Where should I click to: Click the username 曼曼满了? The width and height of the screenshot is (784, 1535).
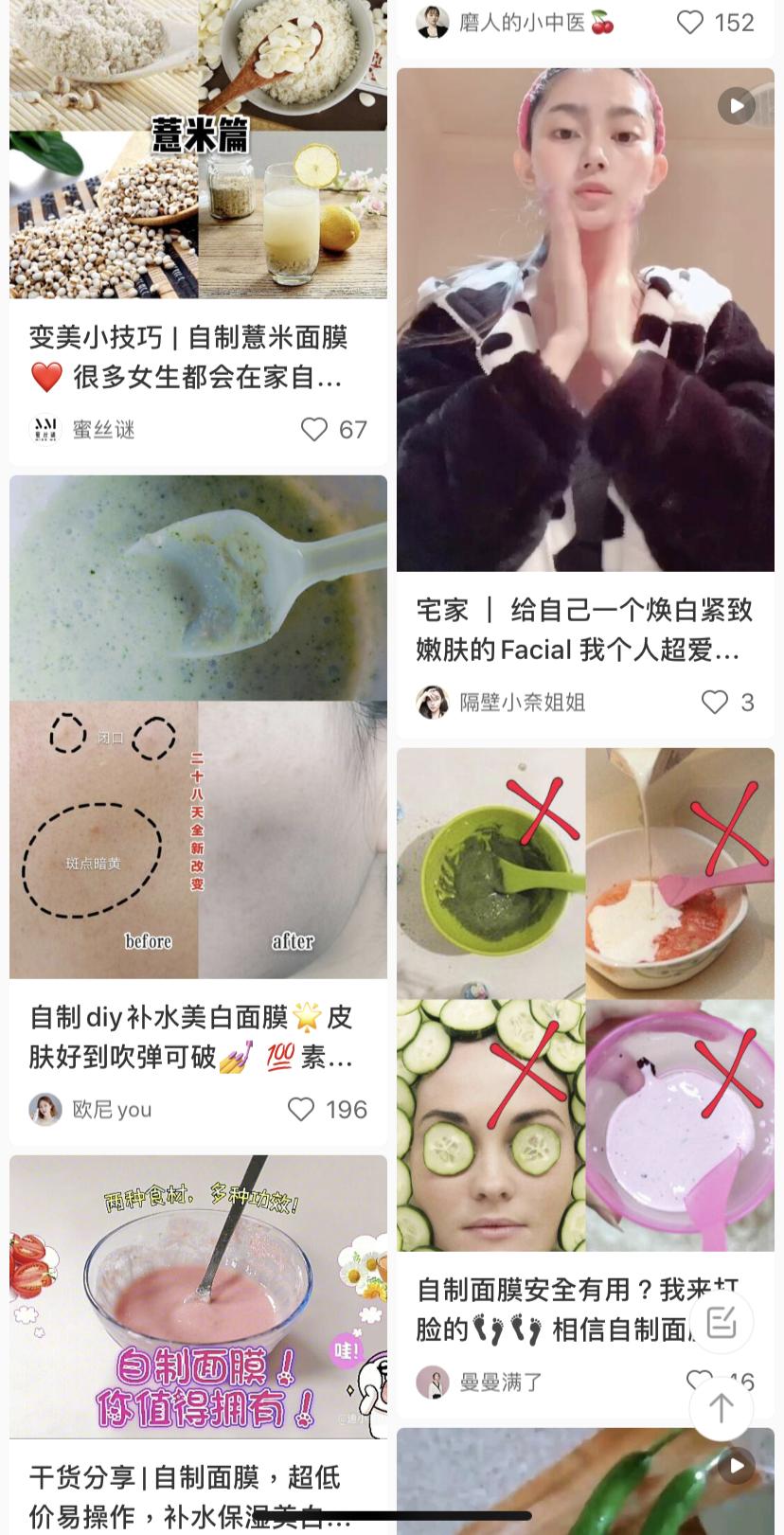pos(500,1382)
